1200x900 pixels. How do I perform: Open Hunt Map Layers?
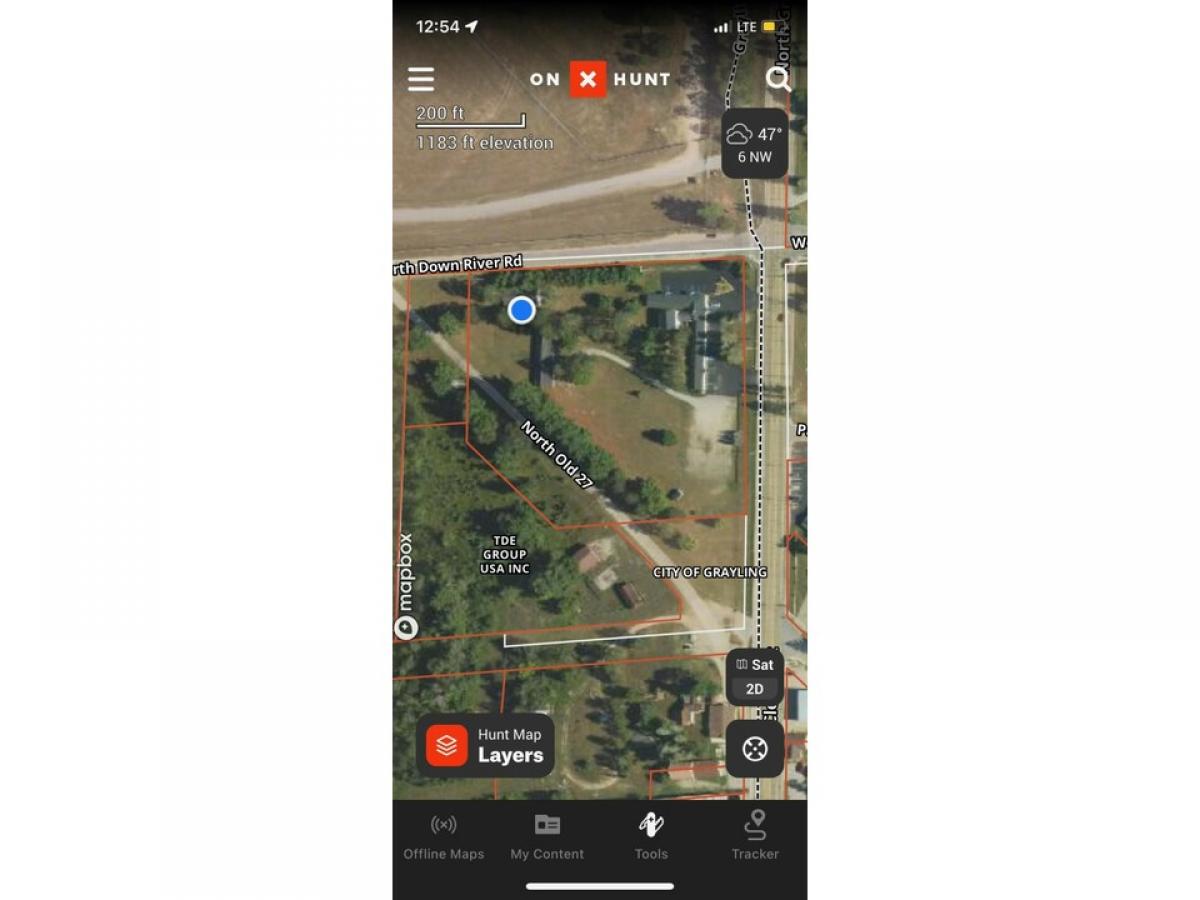(486, 745)
